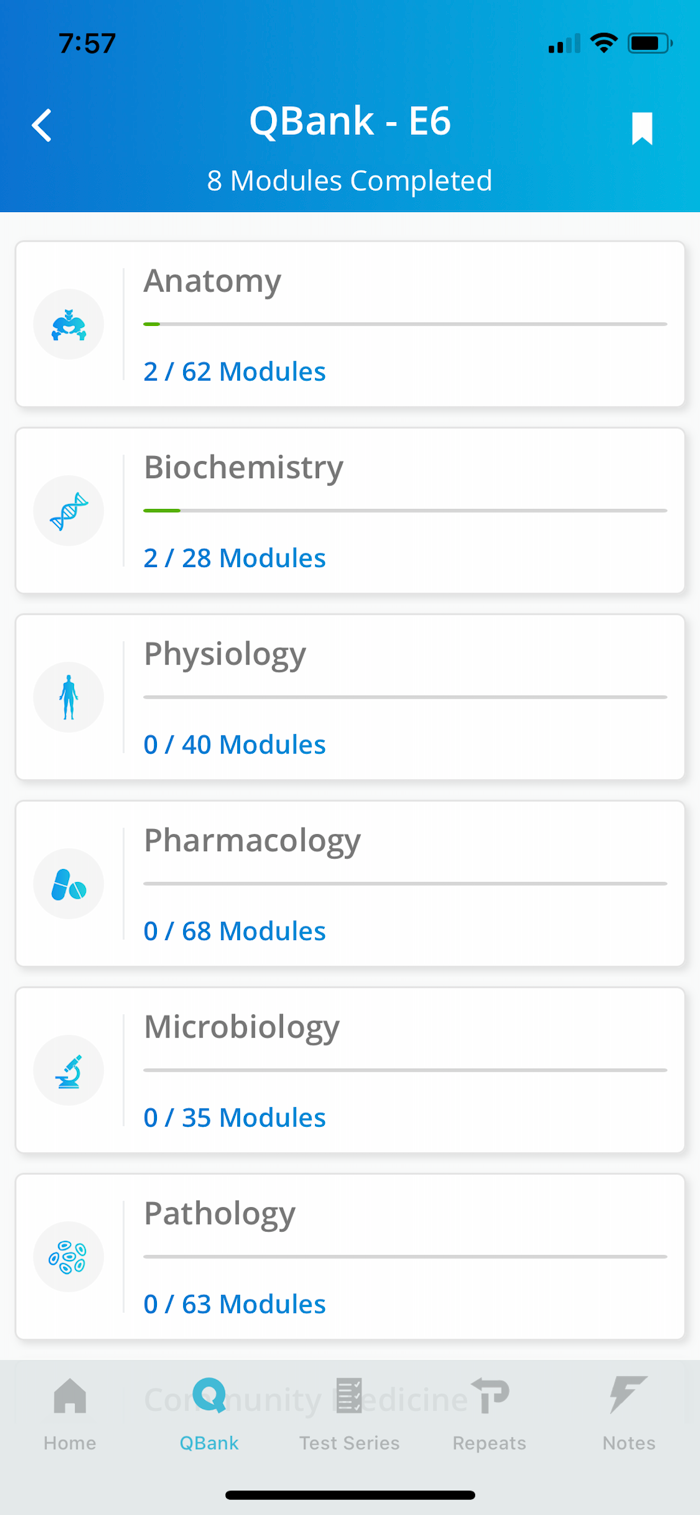Open the Repeats tab

(489, 1414)
